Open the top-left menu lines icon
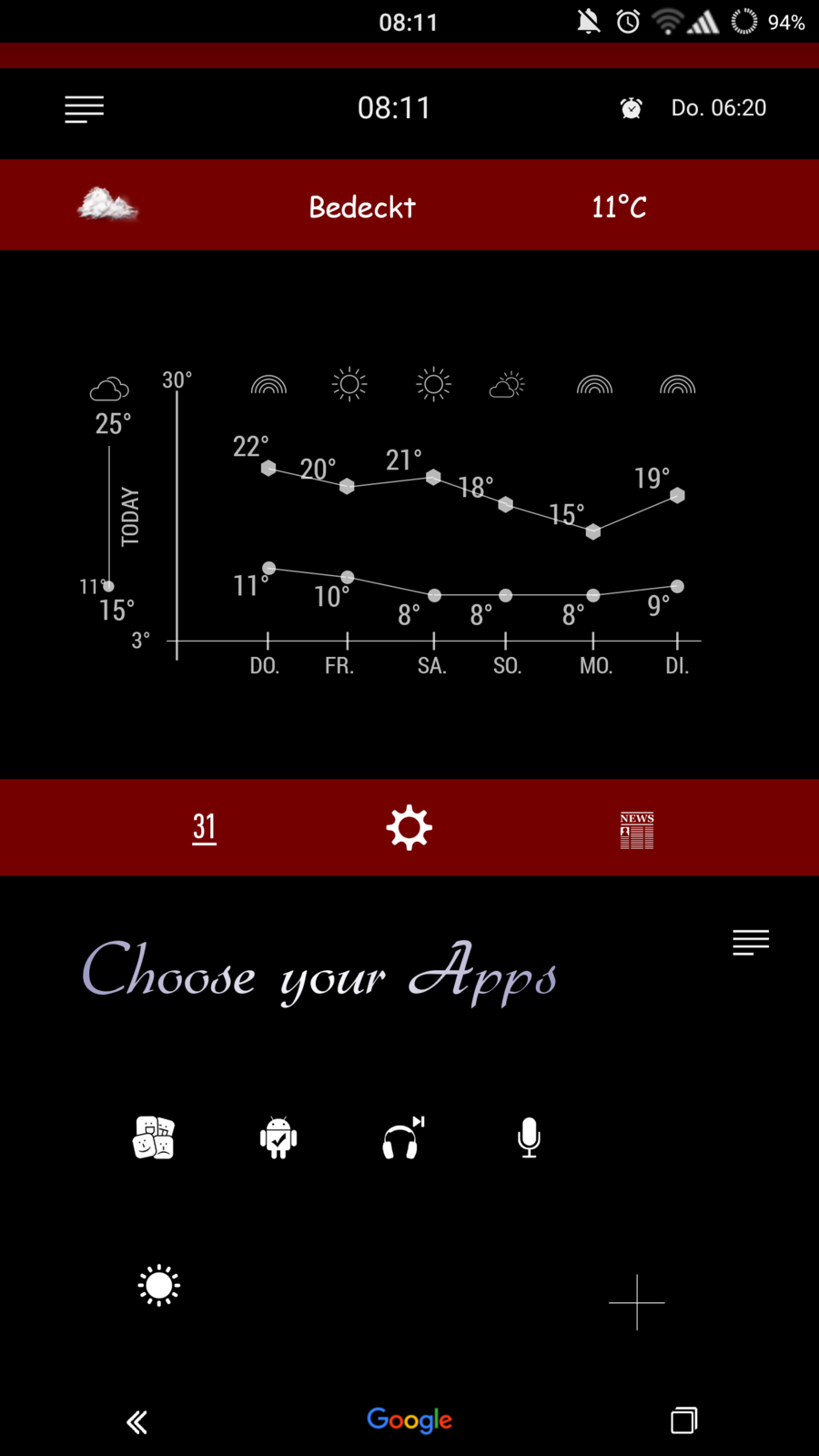Viewport: 819px width, 1456px height. coord(84,109)
